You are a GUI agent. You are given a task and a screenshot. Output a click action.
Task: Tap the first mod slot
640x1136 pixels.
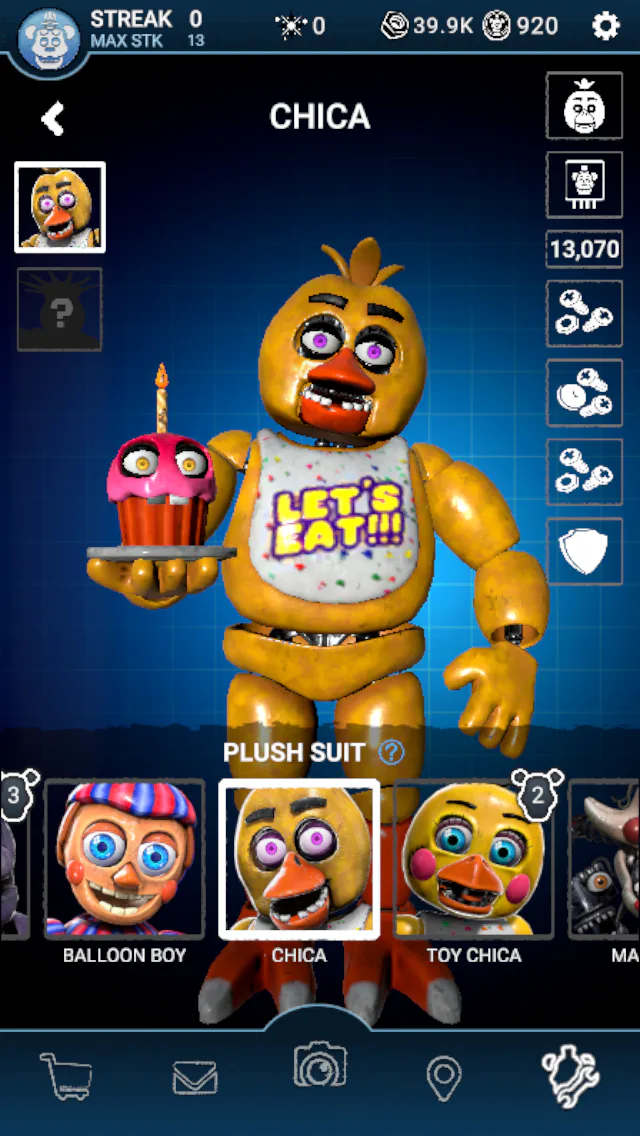click(x=584, y=314)
